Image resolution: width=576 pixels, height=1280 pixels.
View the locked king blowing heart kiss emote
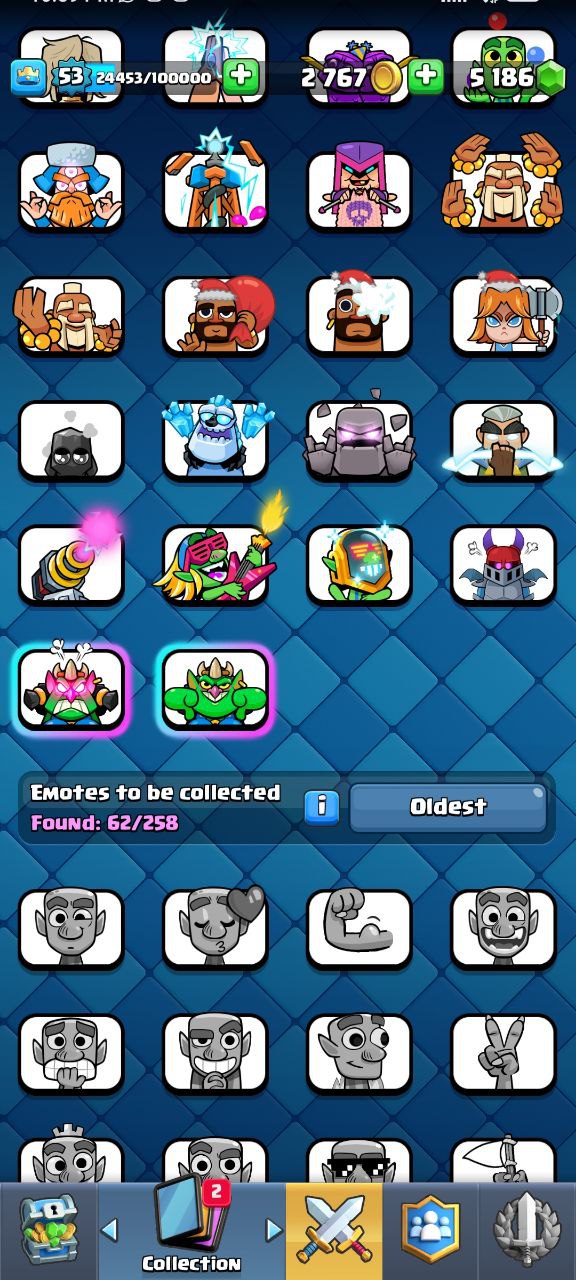pyautogui.click(x=215, y=929)
